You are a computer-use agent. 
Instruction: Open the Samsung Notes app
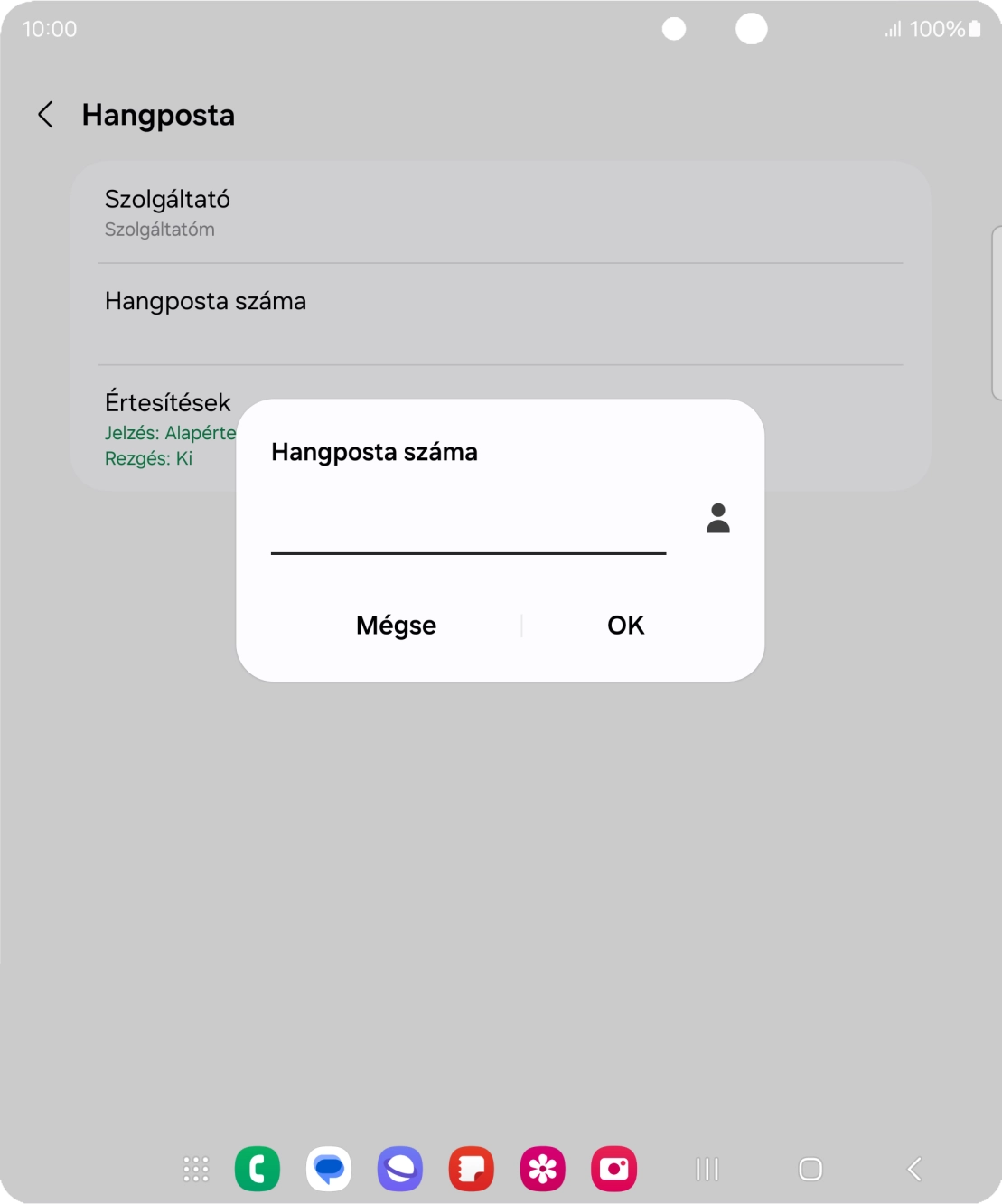point(471,1169)
